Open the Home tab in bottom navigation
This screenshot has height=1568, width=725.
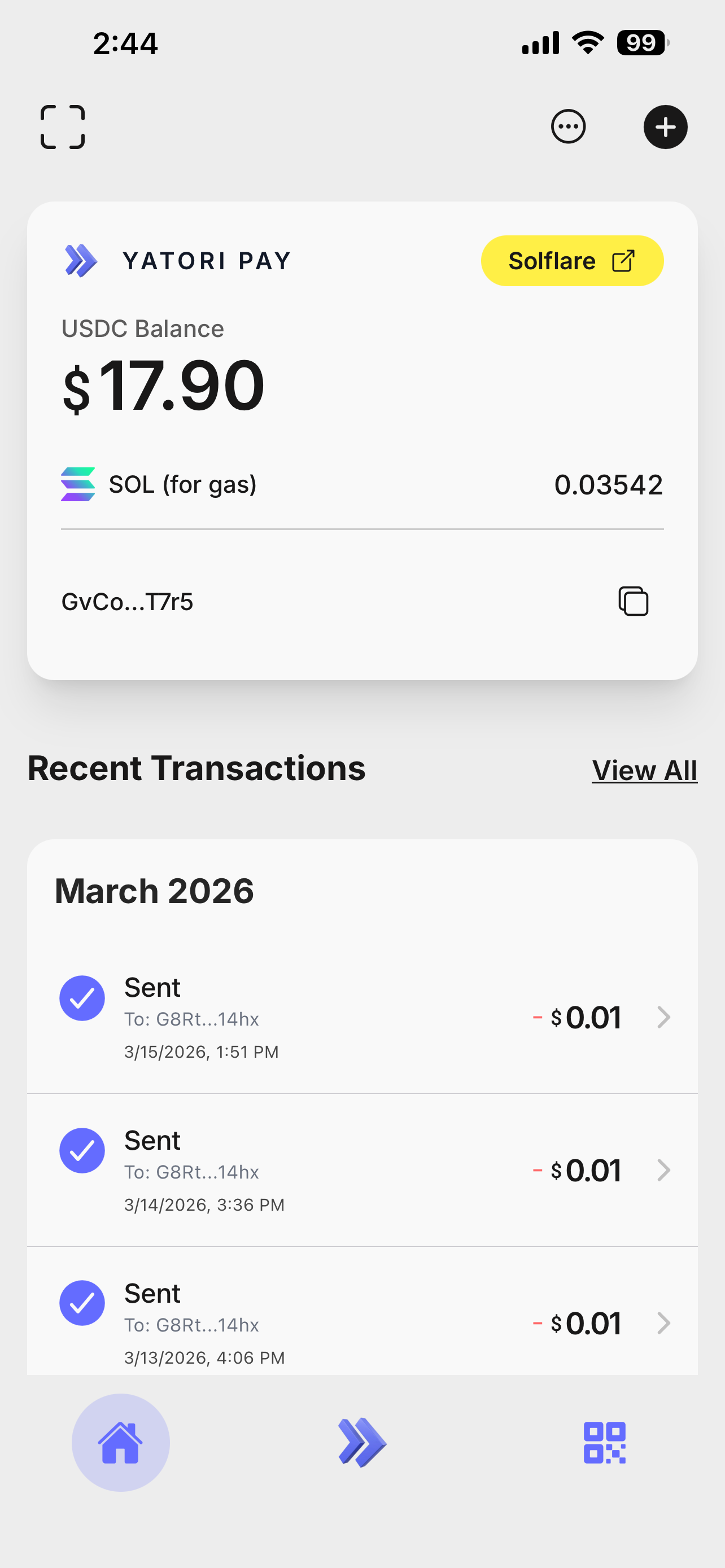(x=120, y=1442)
